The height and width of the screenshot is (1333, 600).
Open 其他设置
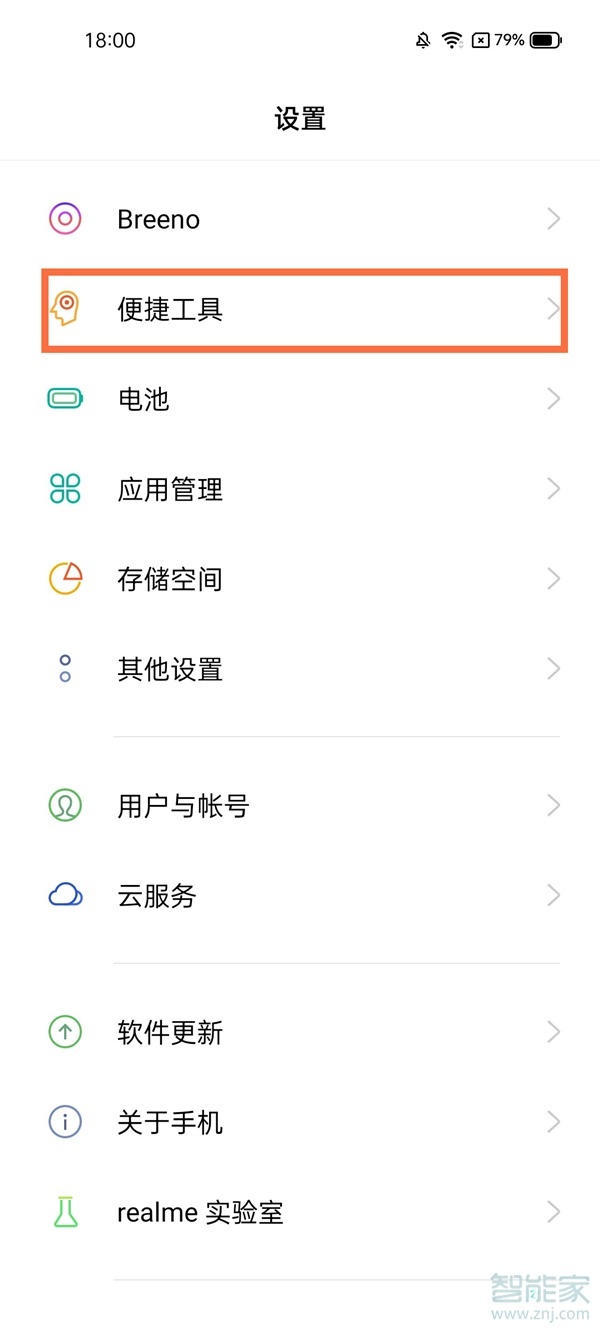coord(300,669)
